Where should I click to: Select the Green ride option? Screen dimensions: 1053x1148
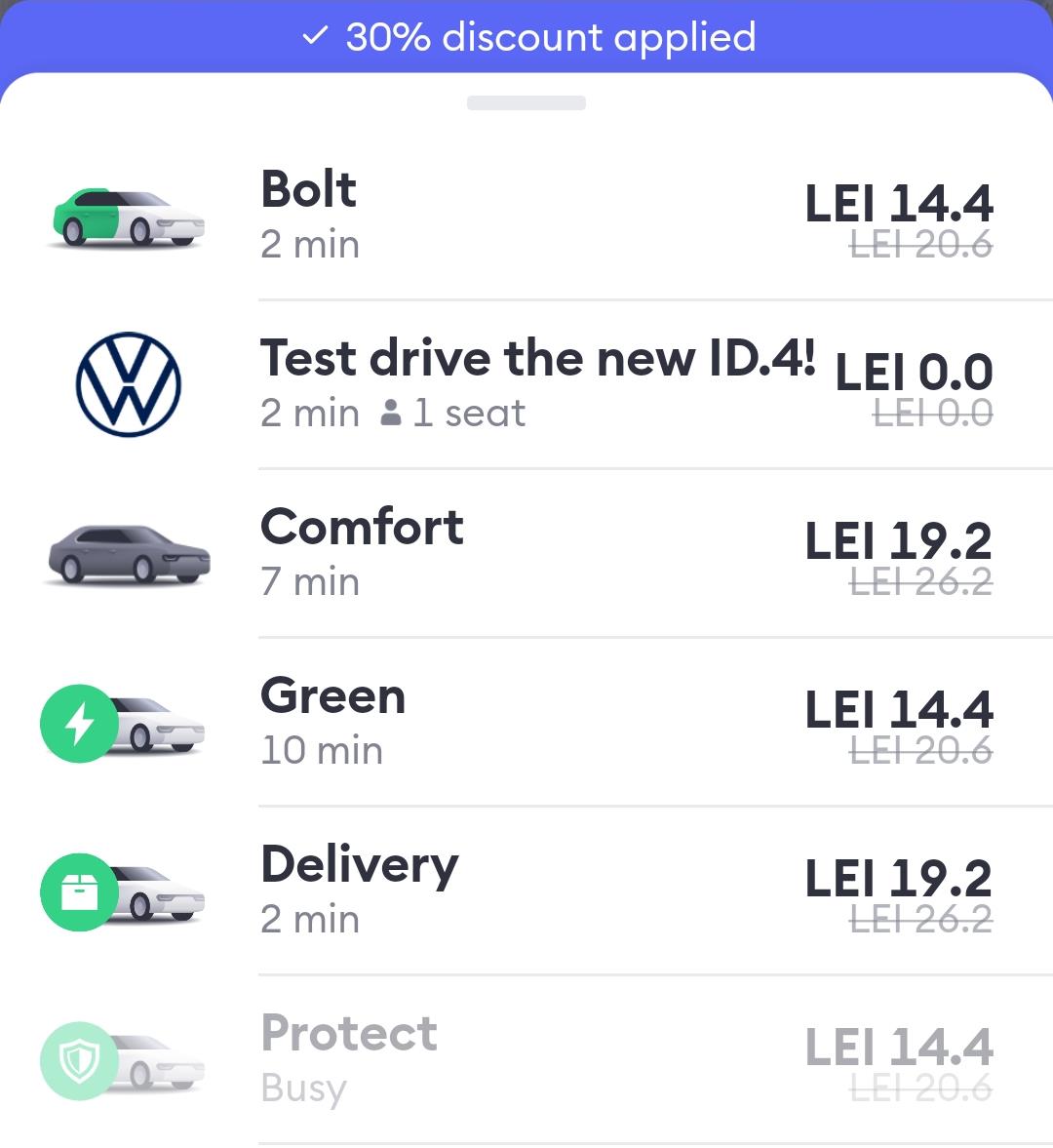(x=526, y=722)
